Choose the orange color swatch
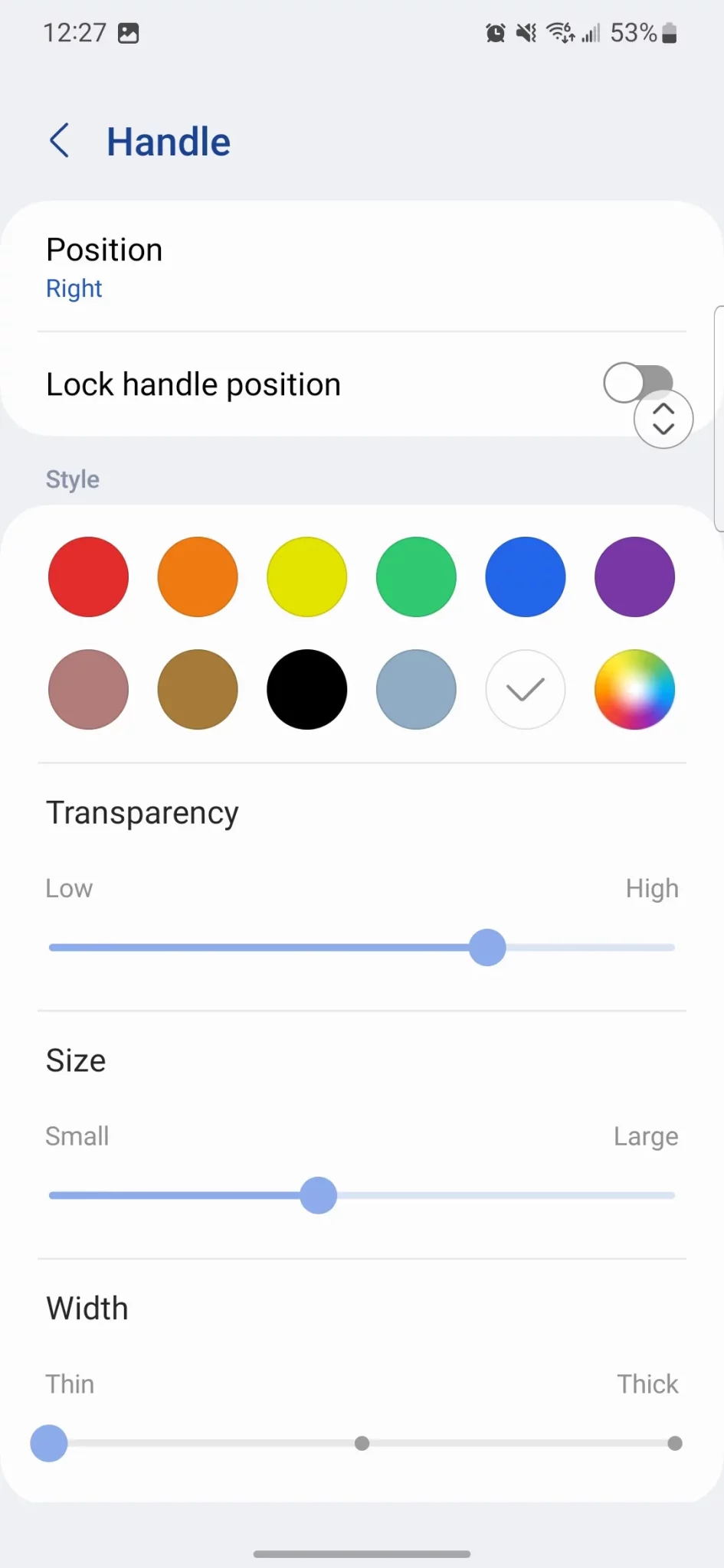 [198, 577]
